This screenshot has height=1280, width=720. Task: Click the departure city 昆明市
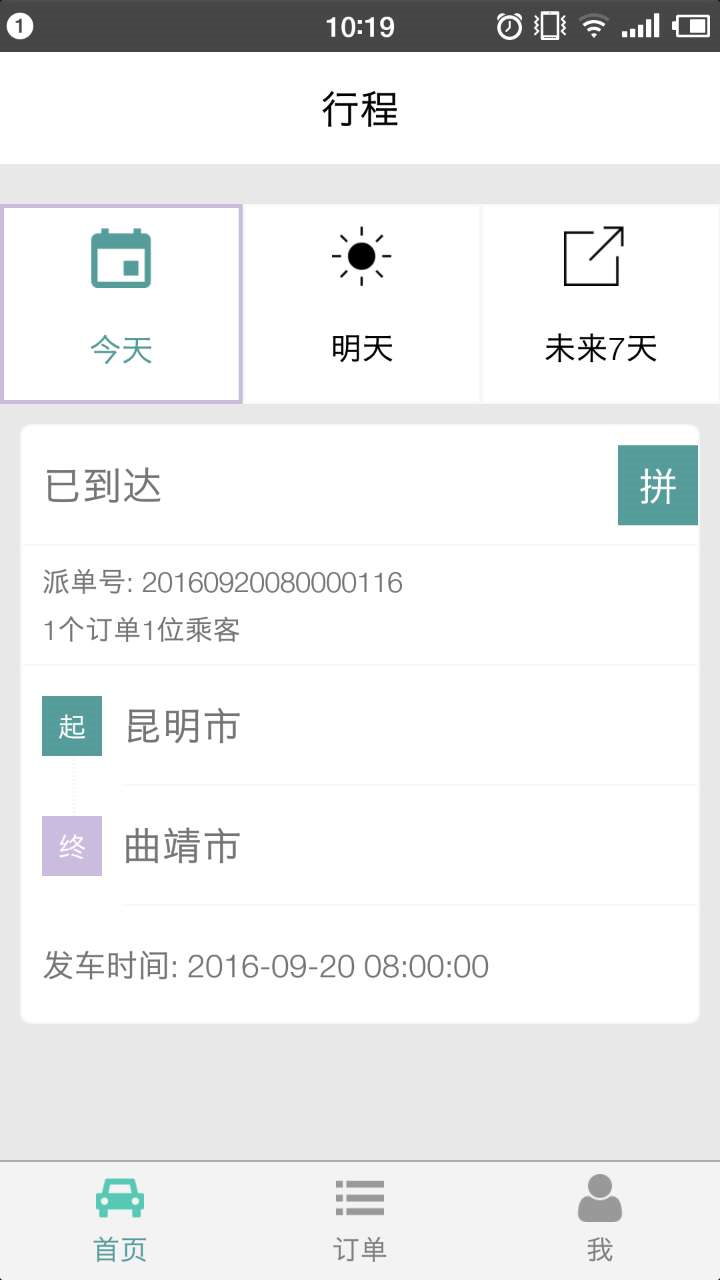click(x=180, y=726)
